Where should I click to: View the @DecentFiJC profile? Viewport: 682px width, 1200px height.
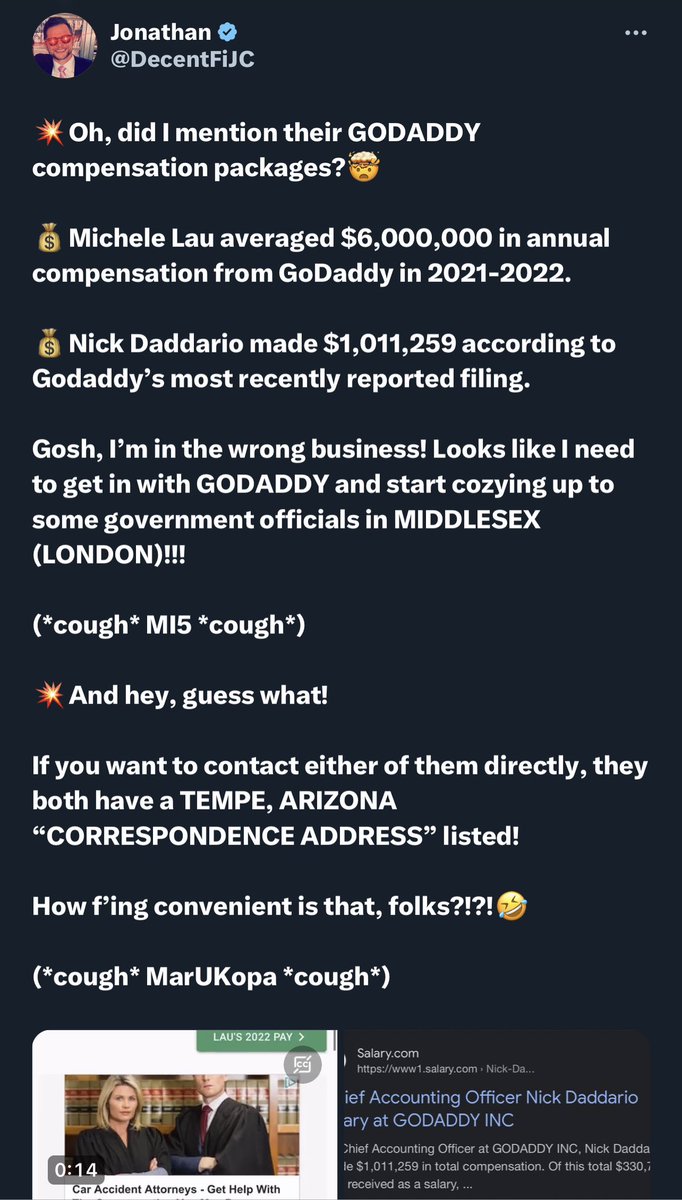181,59
